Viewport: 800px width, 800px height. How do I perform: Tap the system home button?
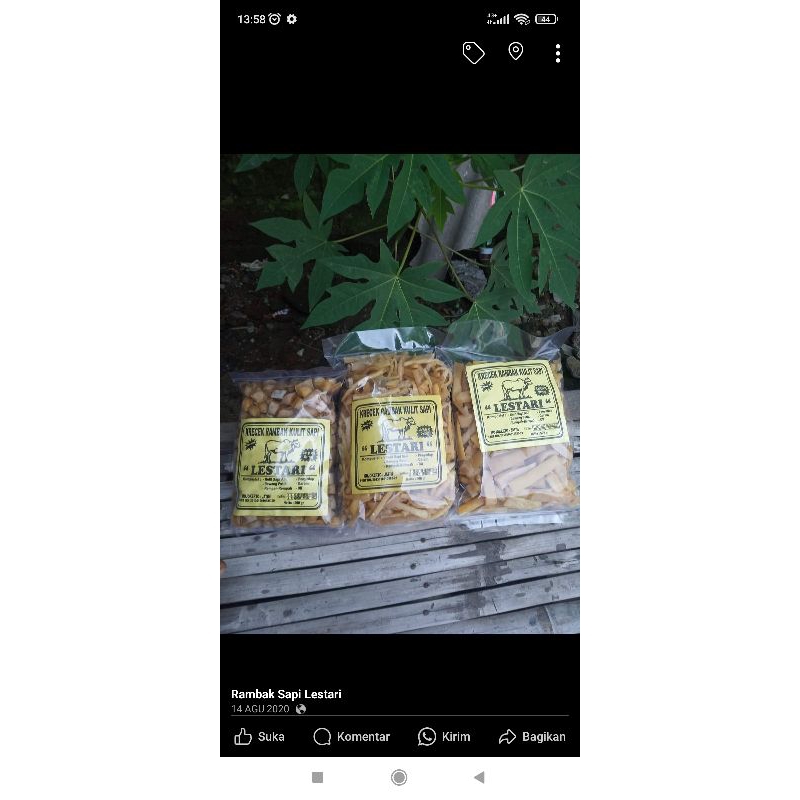399,777
